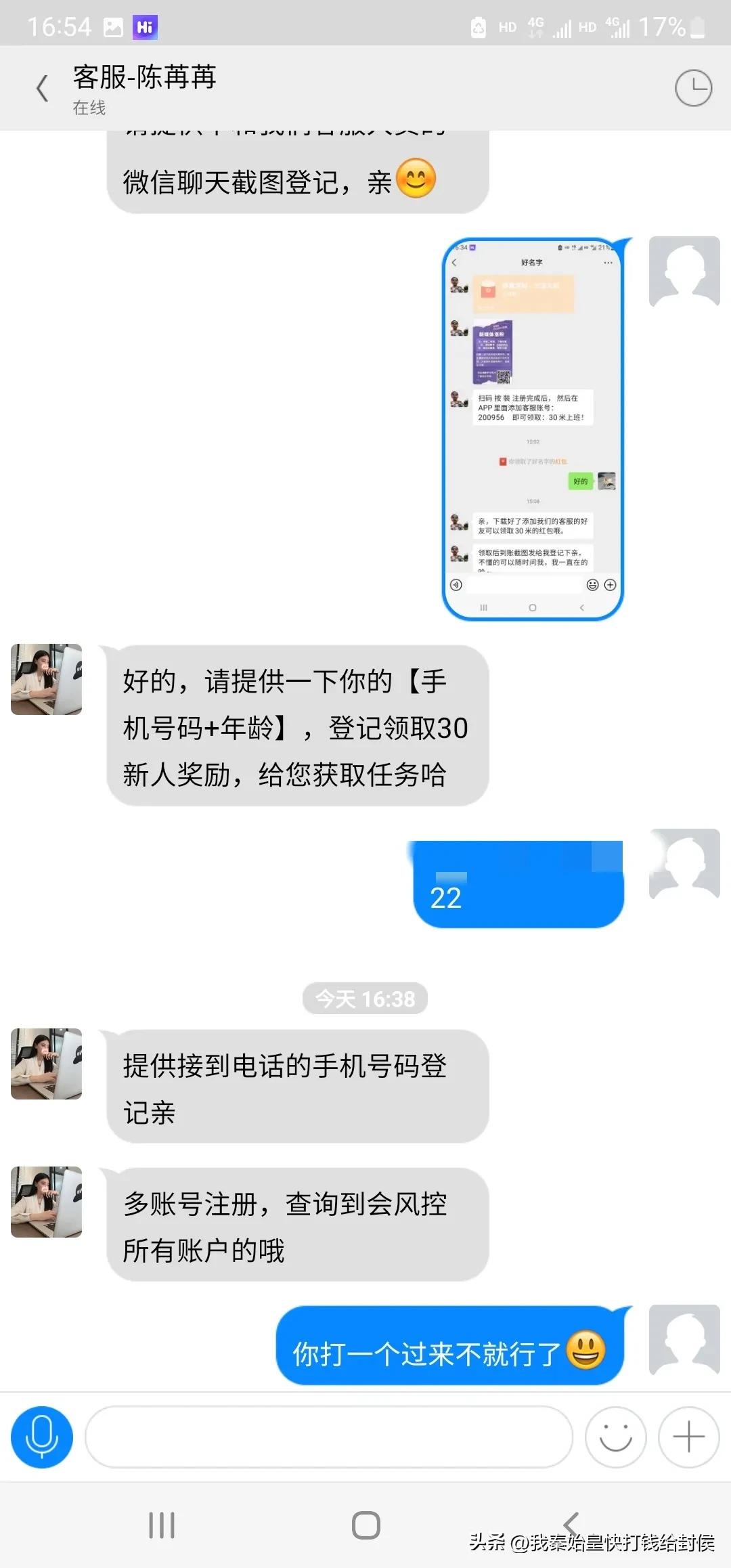This screenshot has height=1568, width=731.
Task: Select the timestamp 今天 16:38
Action: pos(365,997)
